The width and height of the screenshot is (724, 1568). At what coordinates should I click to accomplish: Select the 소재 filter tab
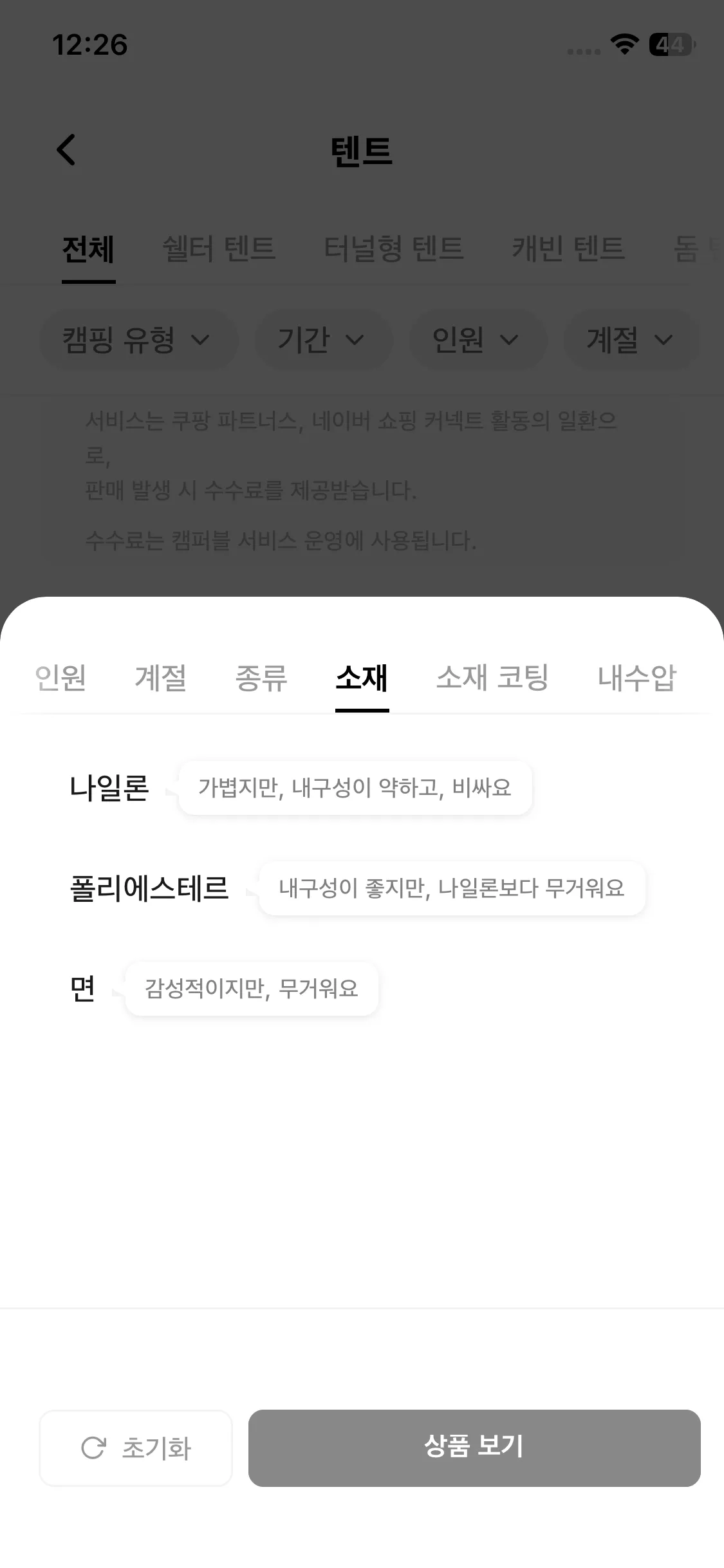click(362, 678)
